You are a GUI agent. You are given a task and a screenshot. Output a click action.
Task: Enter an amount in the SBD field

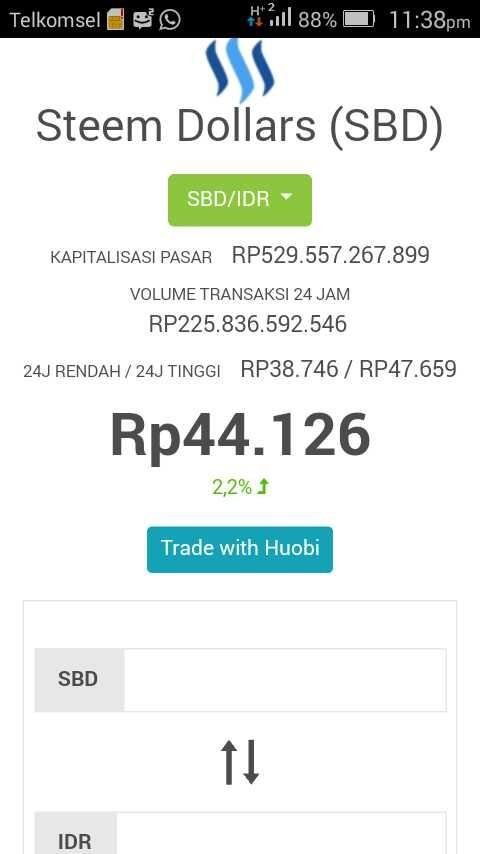(x=285, y=680)
